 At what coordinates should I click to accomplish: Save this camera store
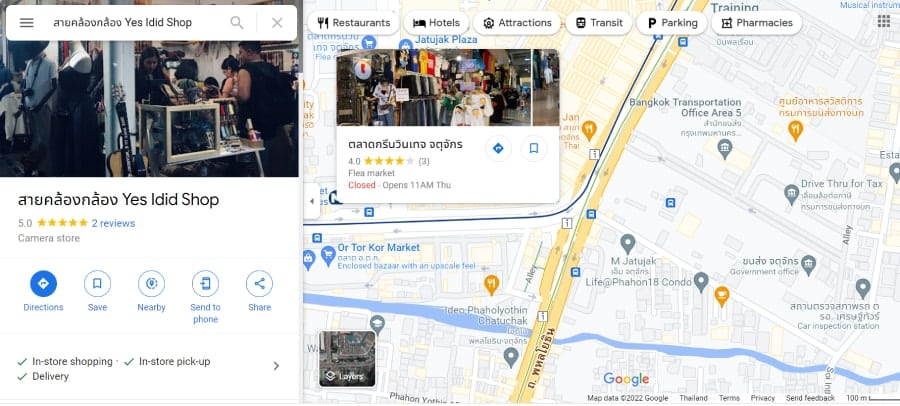pos(97,284)
